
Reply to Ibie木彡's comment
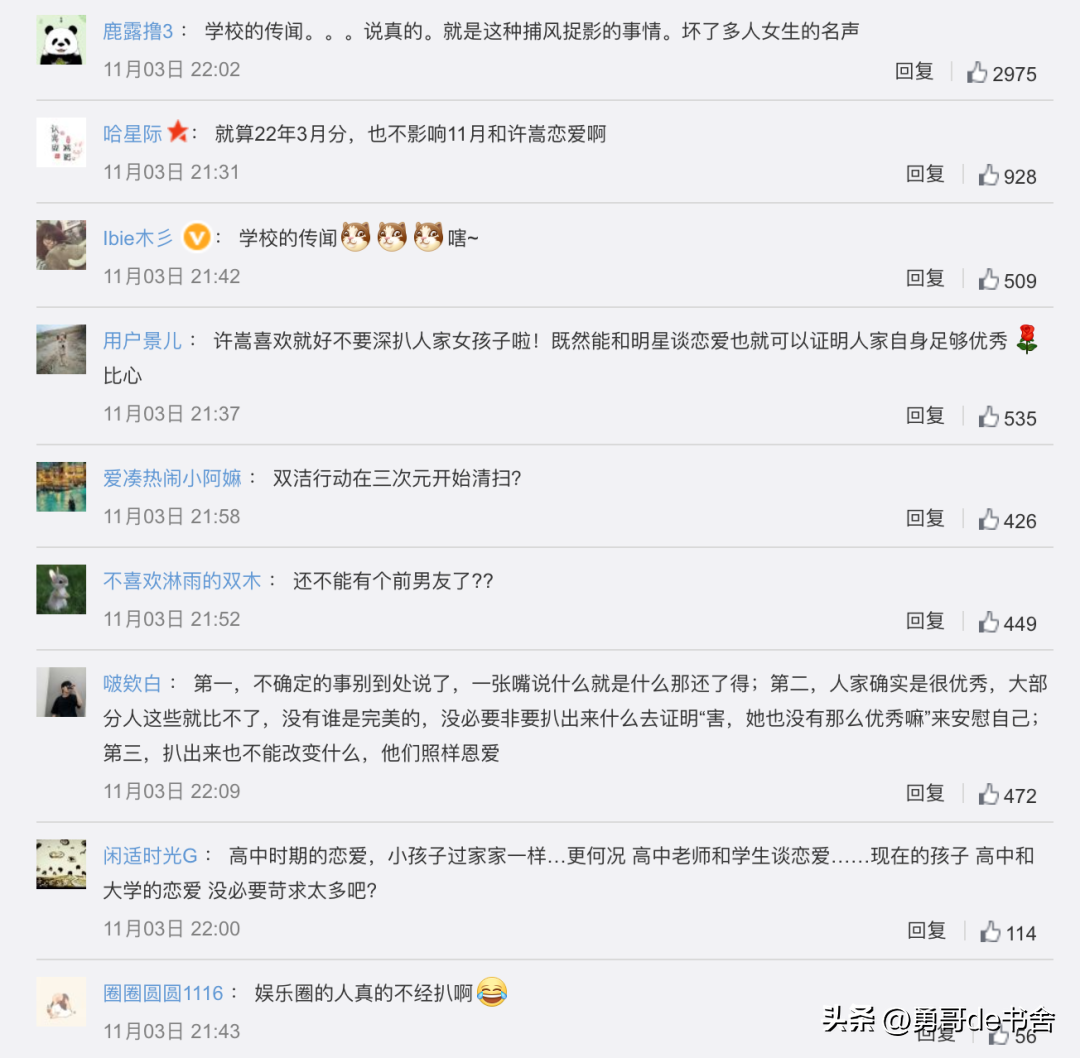(925, 279)
